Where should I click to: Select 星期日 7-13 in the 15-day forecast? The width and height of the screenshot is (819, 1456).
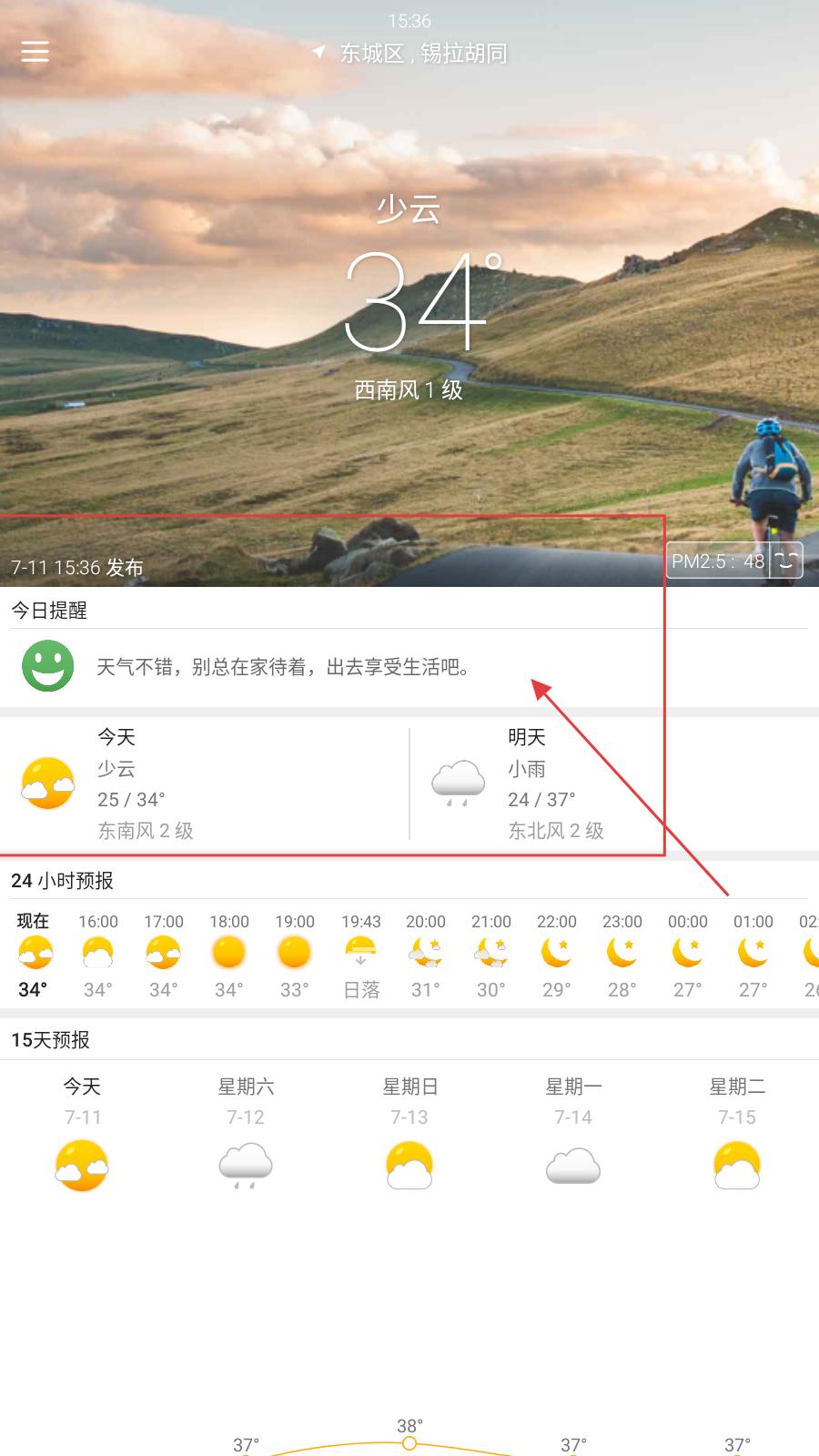(x=409, y=1133)
